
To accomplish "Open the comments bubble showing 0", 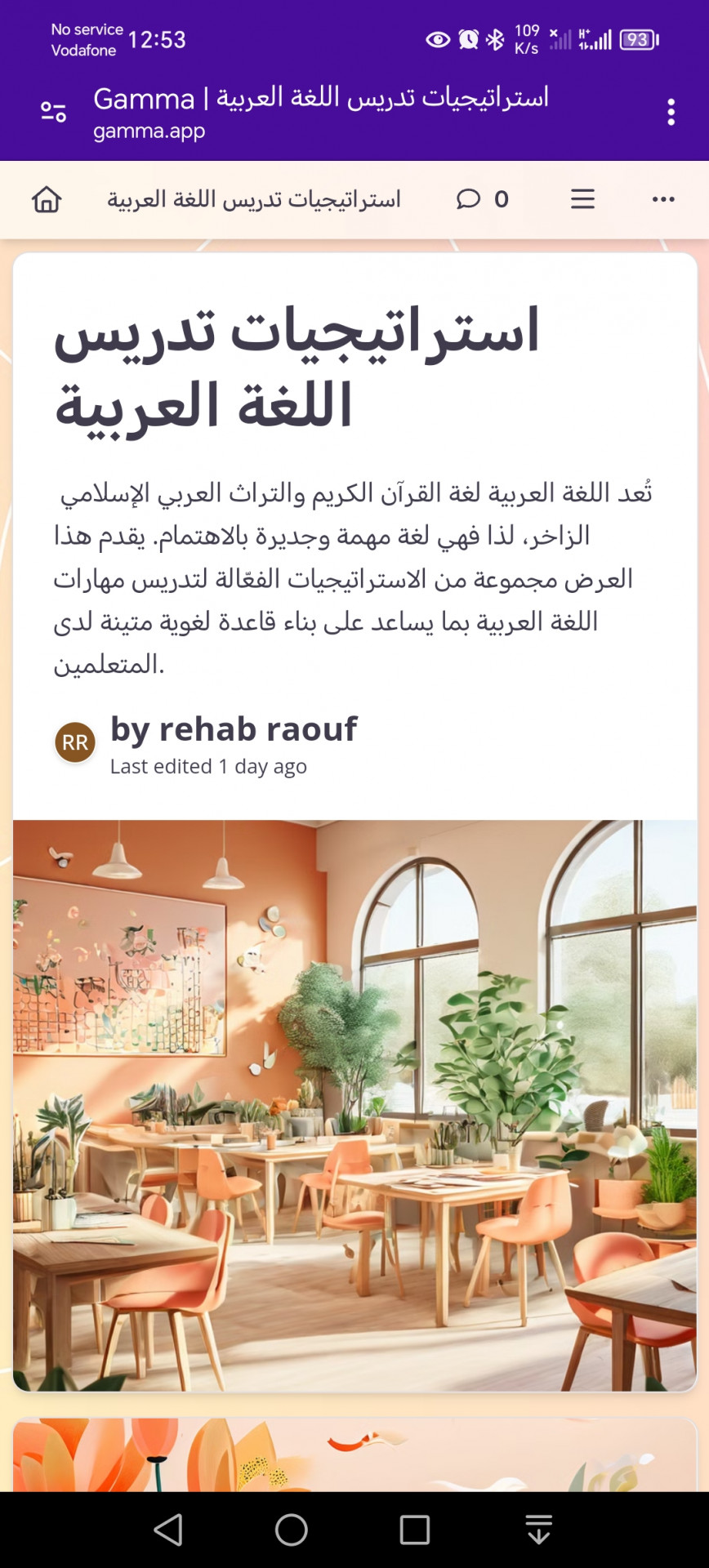I will tap(482, 199).
